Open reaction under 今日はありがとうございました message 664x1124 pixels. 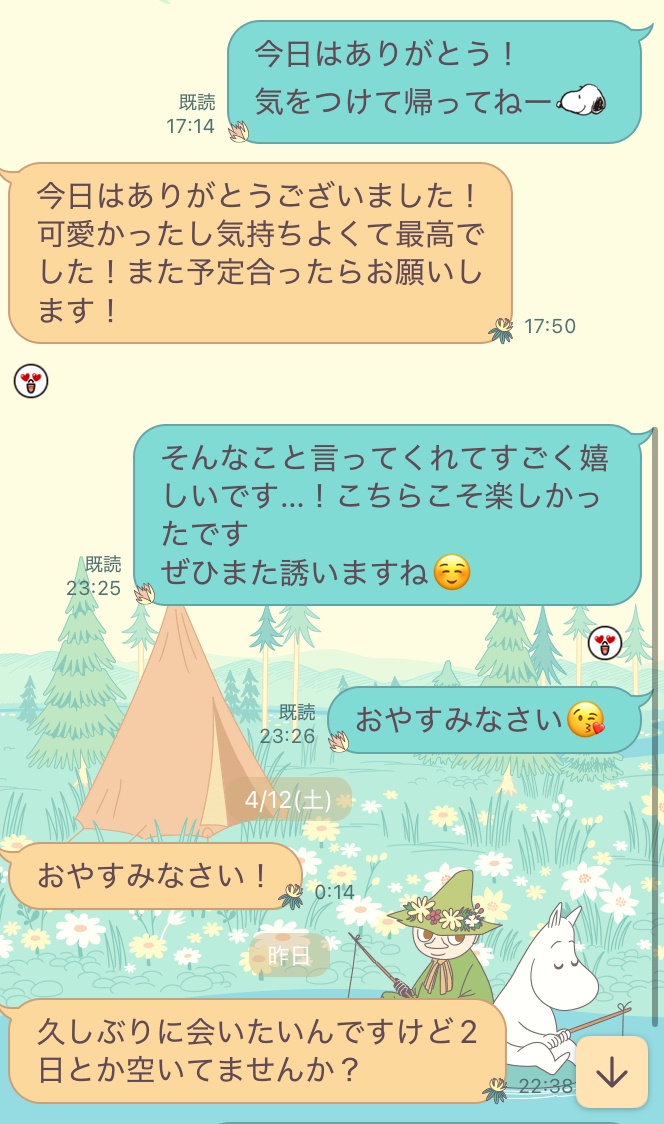[x=31, y=381]
